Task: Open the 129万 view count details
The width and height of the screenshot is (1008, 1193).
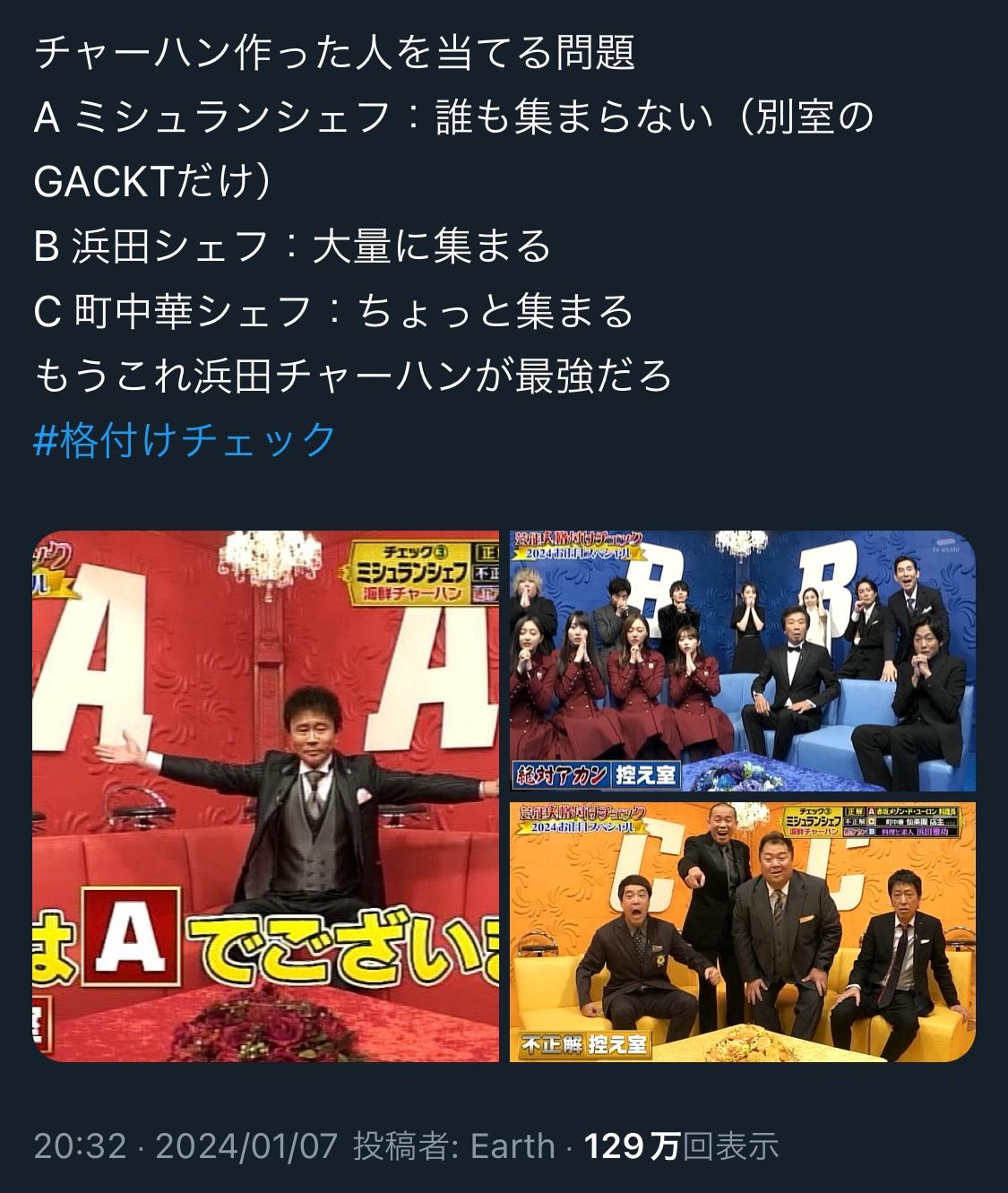Action: point(681,1145)
